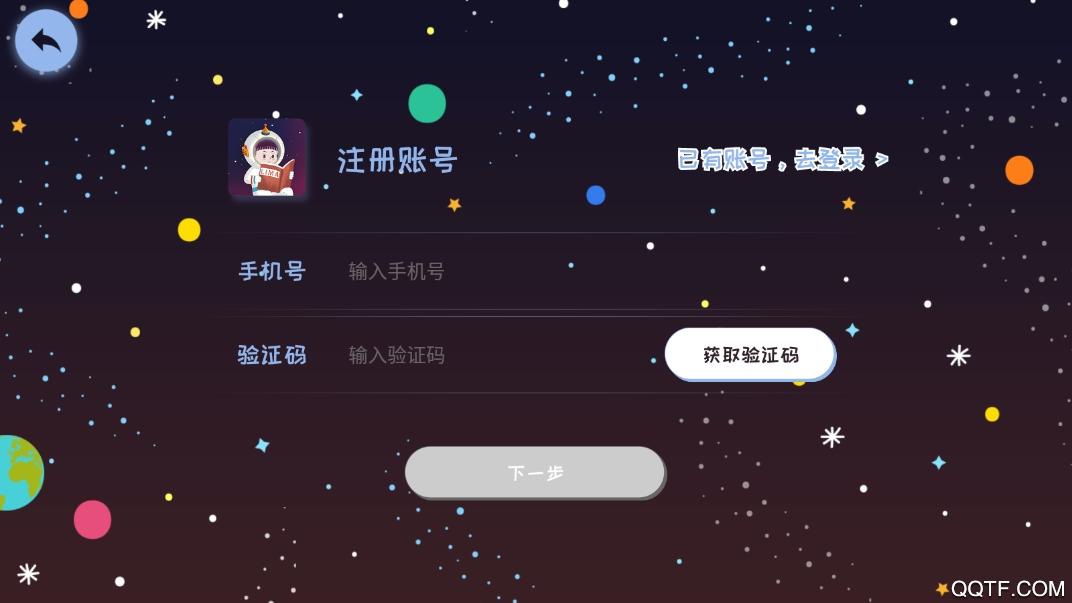
Task: Request a code with 获取验证码
Action: 750,354
